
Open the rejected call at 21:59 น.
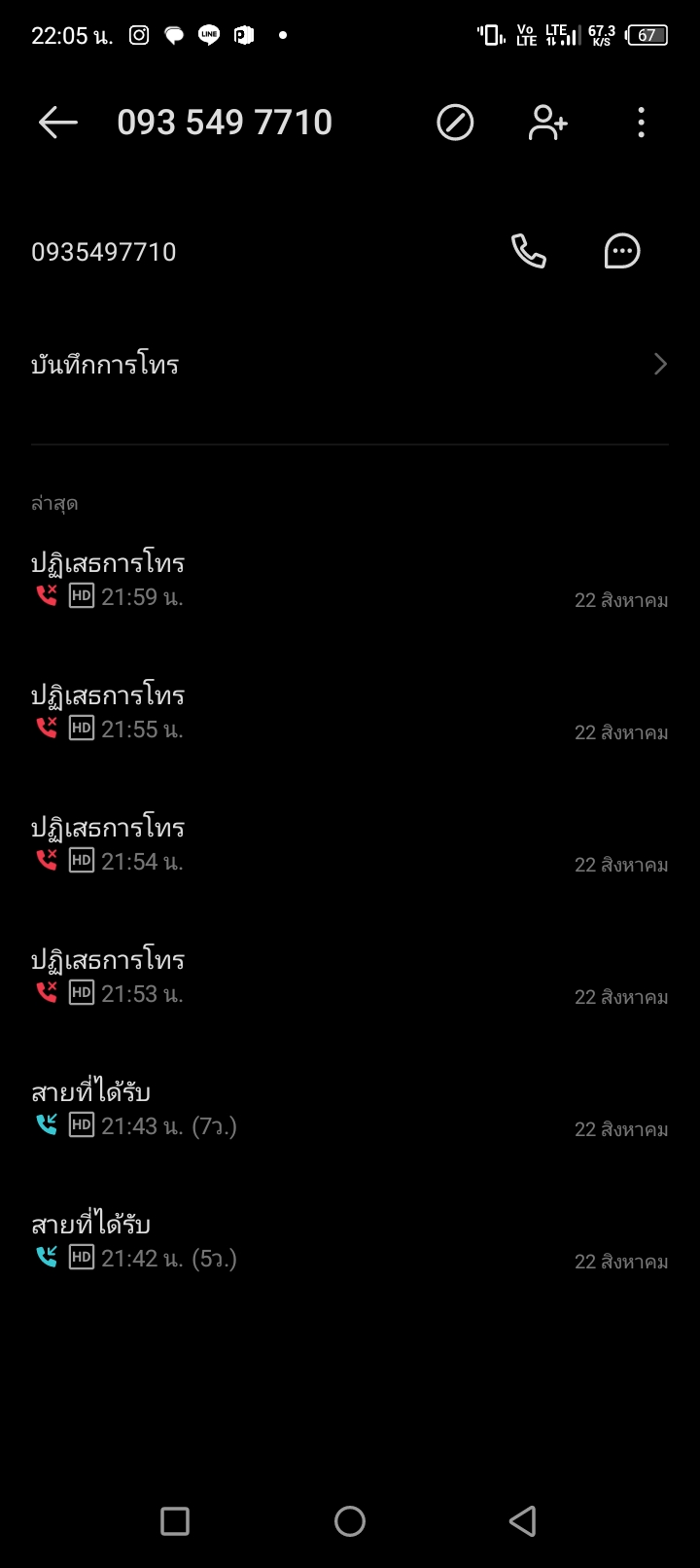point(350,580)
